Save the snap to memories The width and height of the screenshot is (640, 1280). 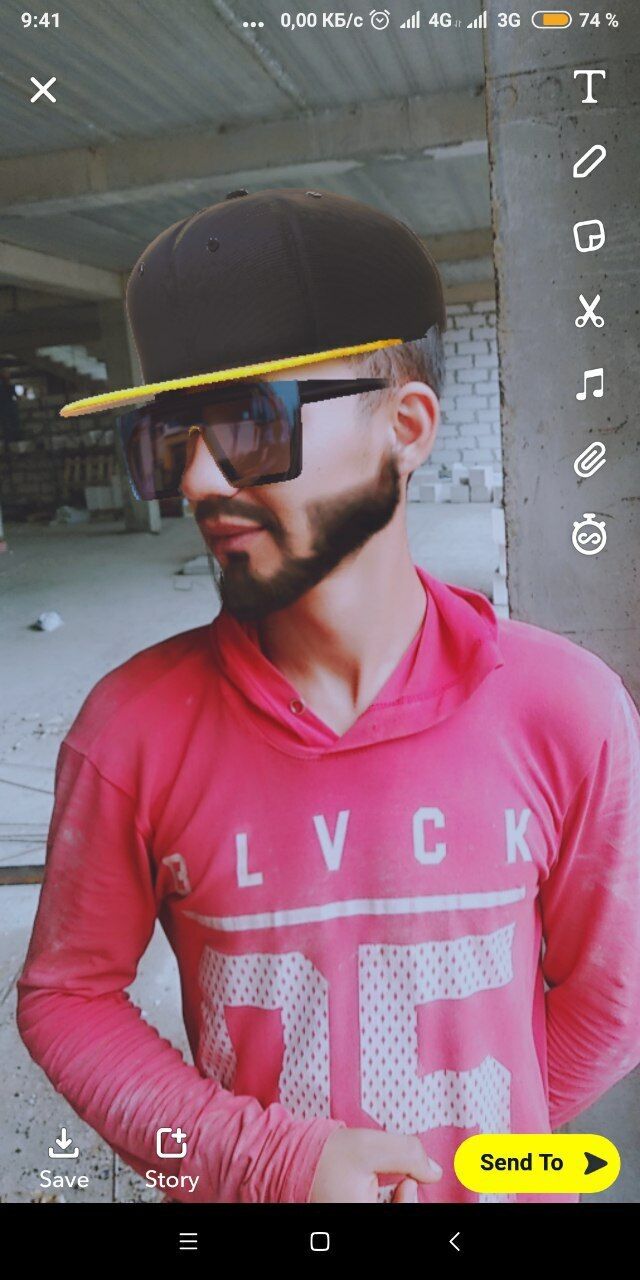[64, 1158]
